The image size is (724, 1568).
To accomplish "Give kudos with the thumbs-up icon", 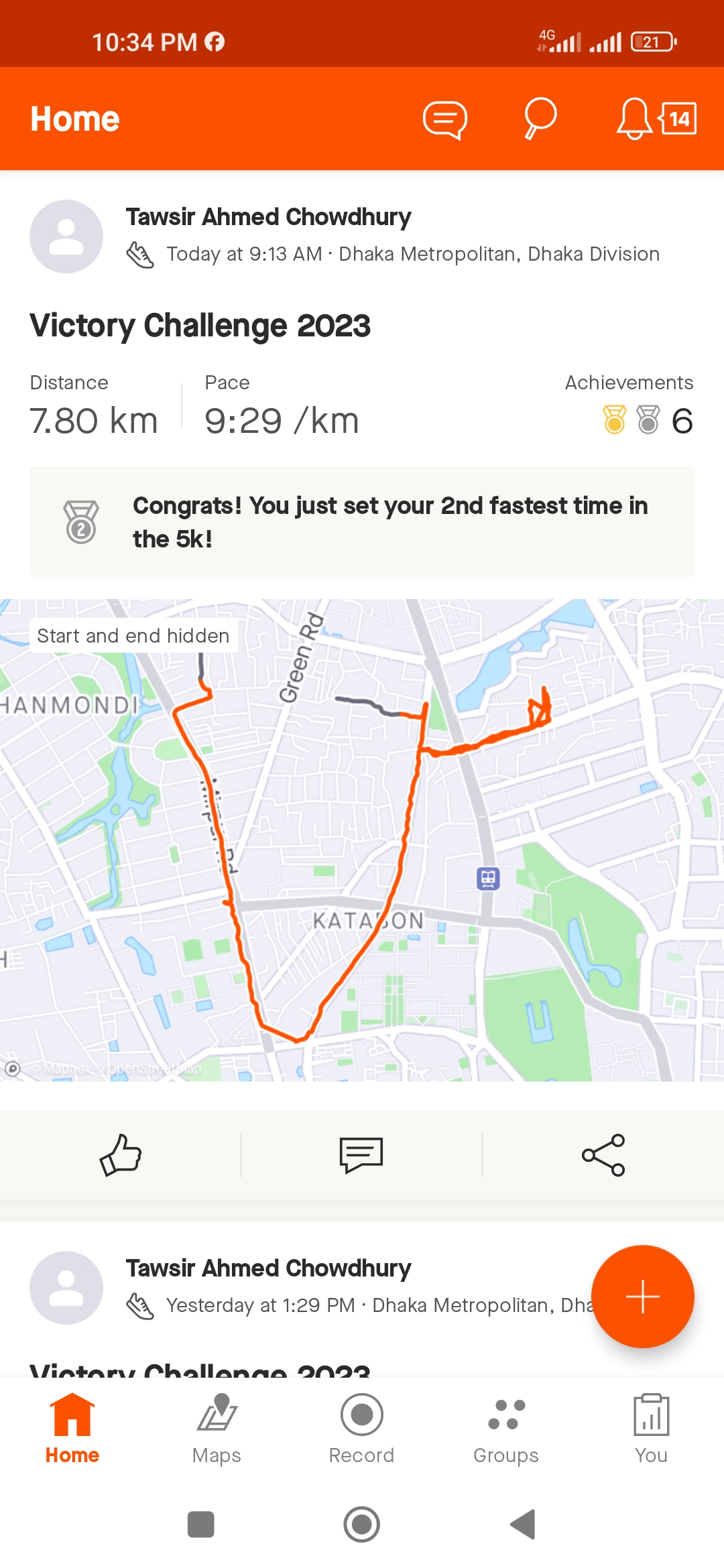I will coord(121,1155).
